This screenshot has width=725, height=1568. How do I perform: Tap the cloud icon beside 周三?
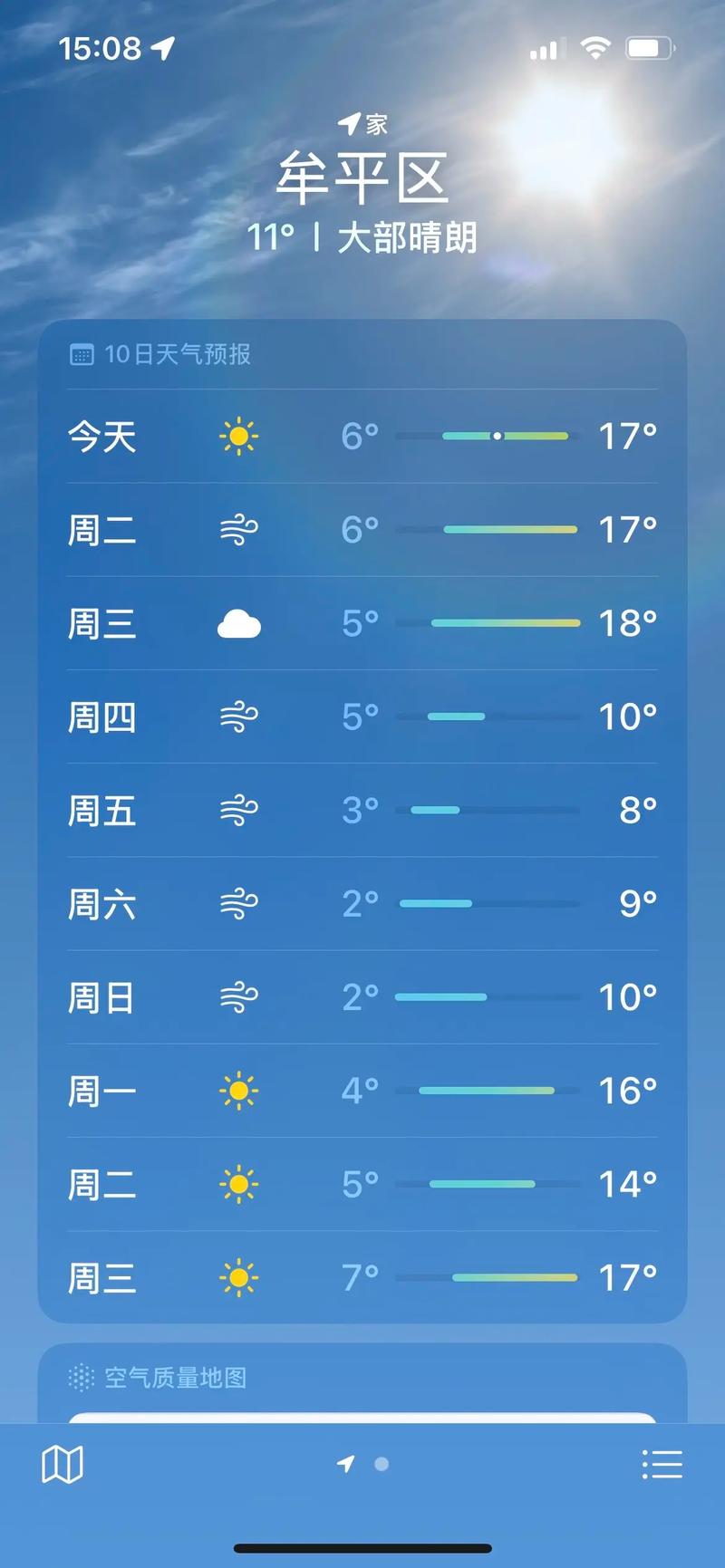239,624
